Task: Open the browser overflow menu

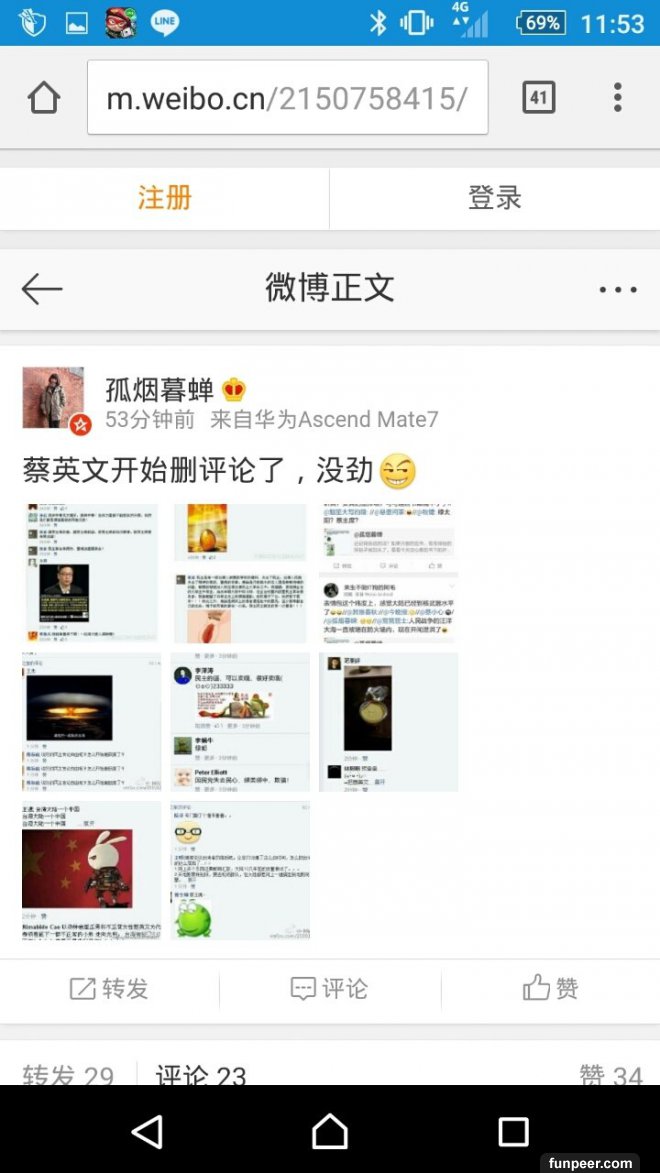Action: [x=617, y=97]
